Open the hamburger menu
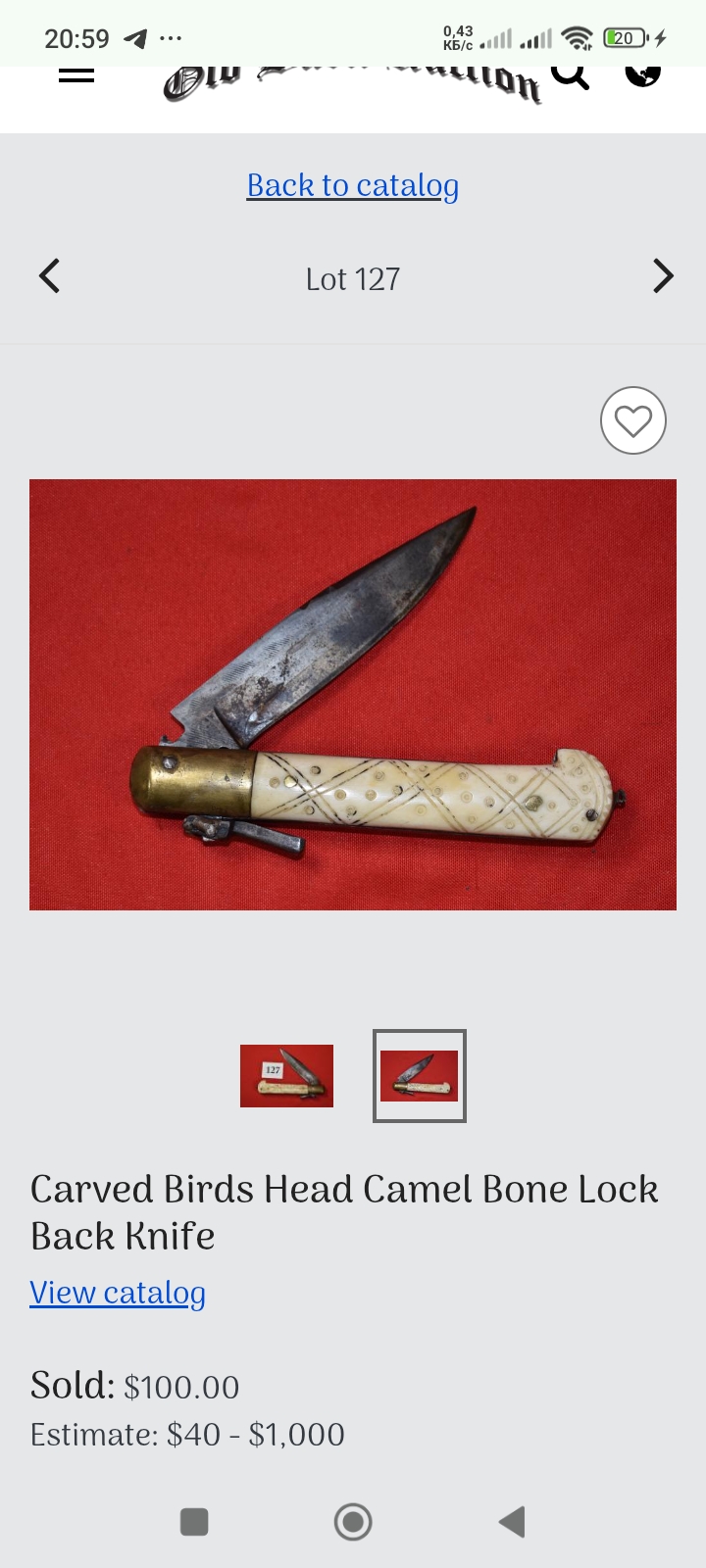706x1568 pixels. pyautogui.click(x=76, y=75)
